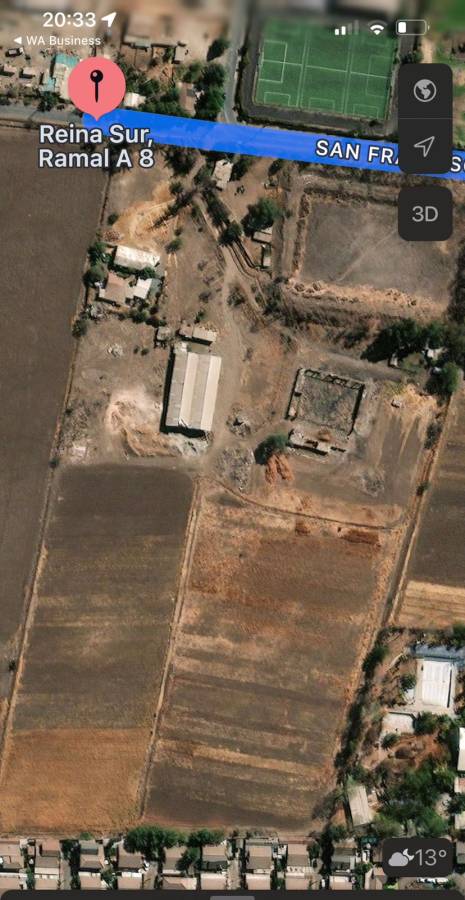Open the map mode globe button
This screenshot has height=900, width=465.
(x=425, y=91)
